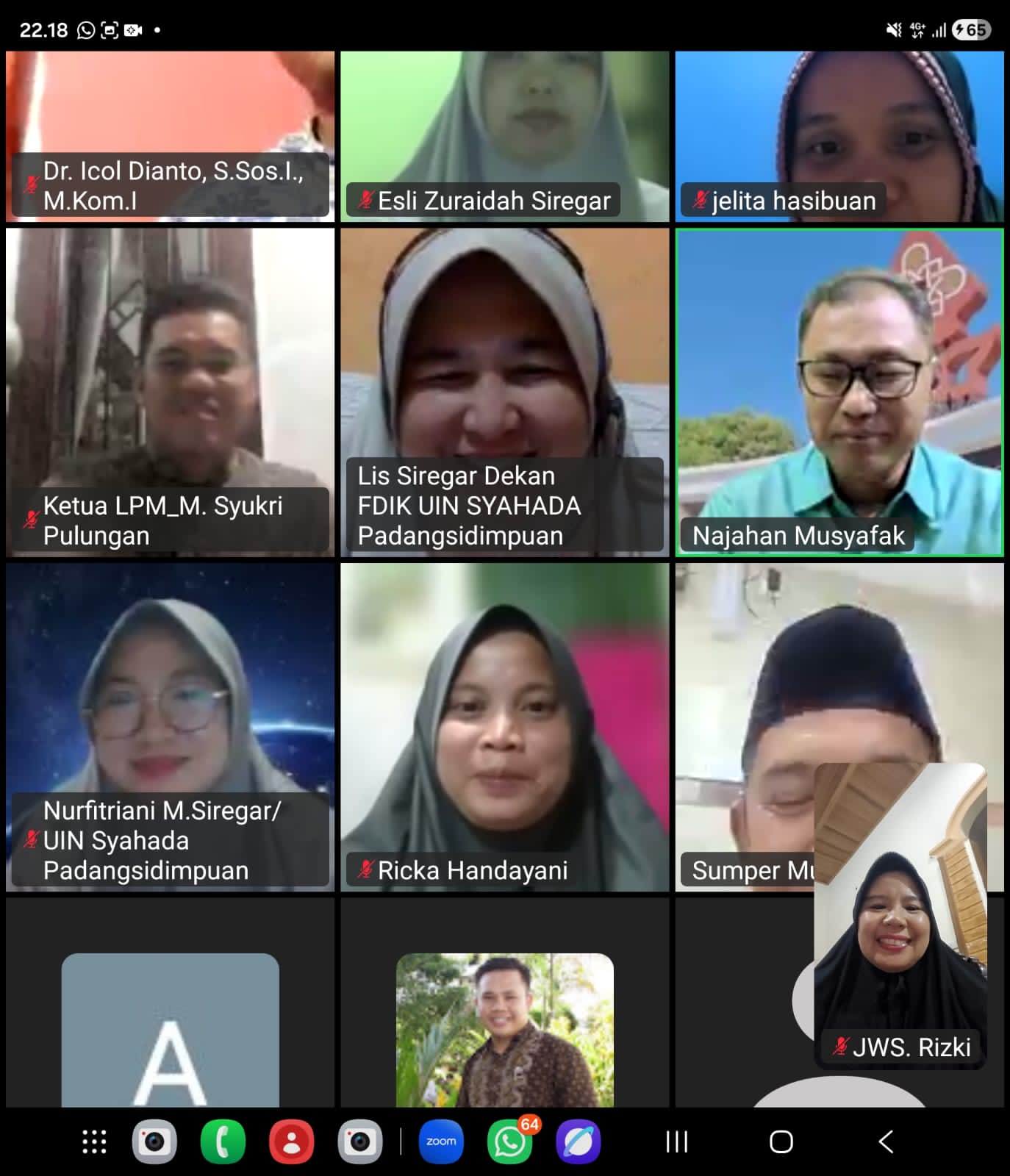The width and height of the screenshot is (1010, 1176).
Task: Launch the purple browser app in taskbar
Action: click(x=579, y=1141)
